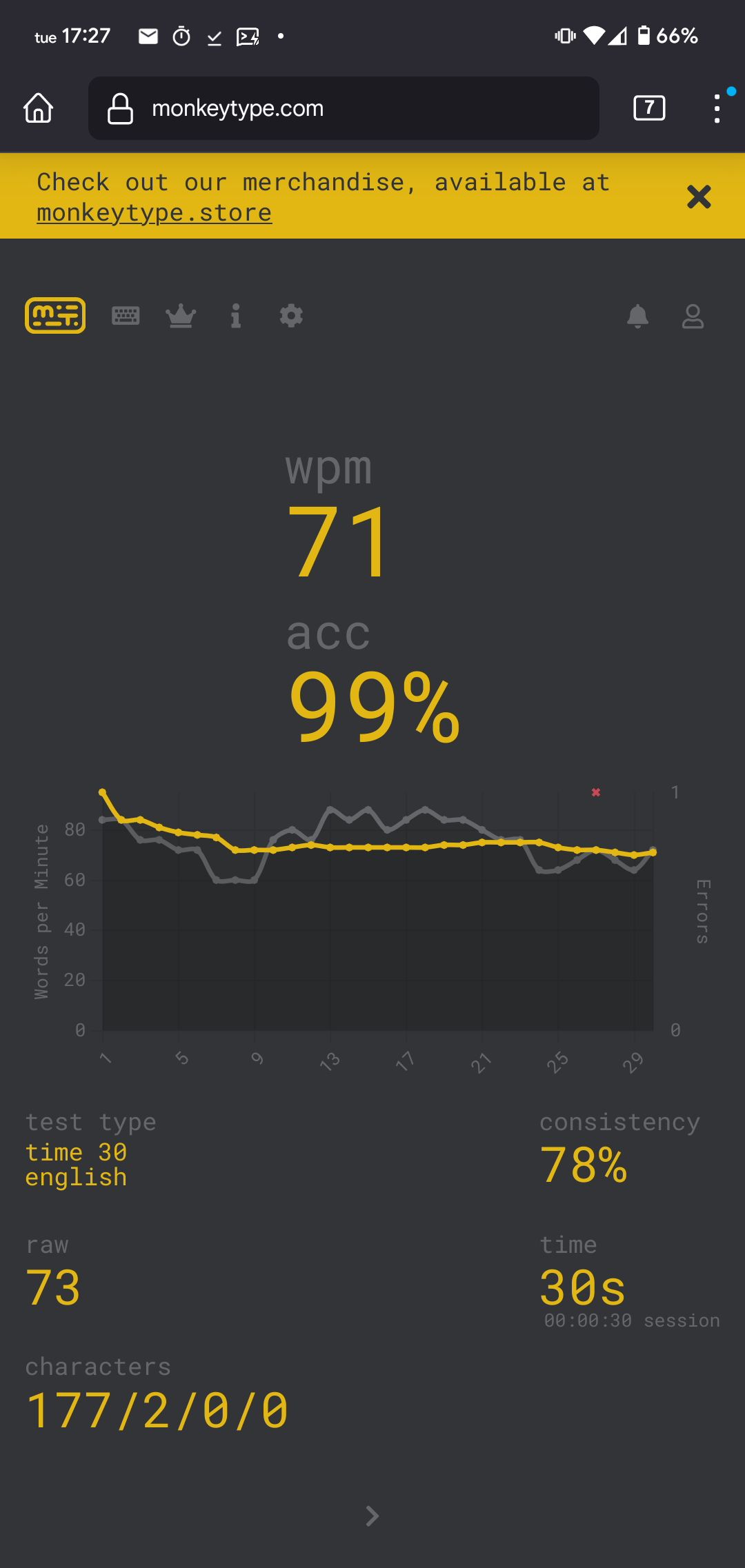Start a new typing test via keyboard icon

click(126, 316)
